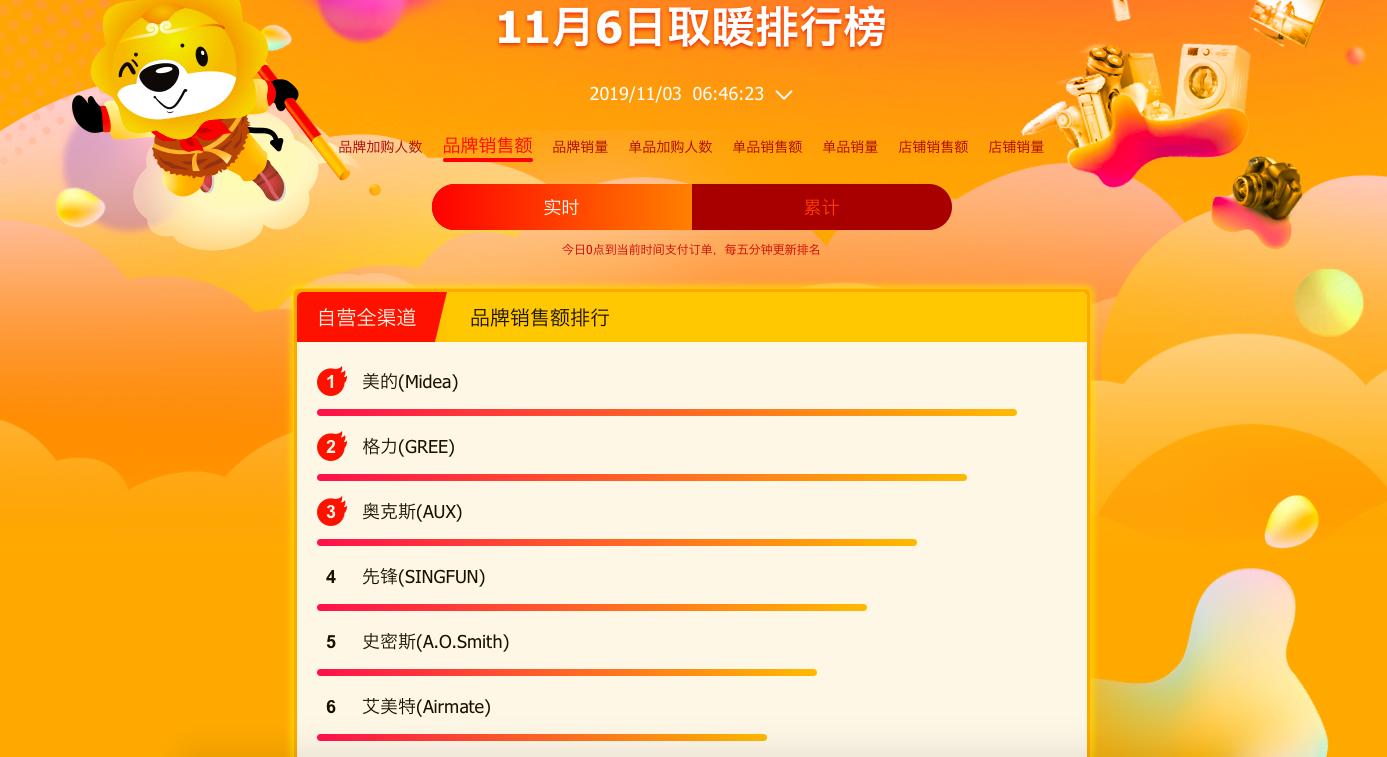View the 史密斯(A.O.Smith) brand entry
This screenshot has width=1387, height=757.
pos(435,642)
